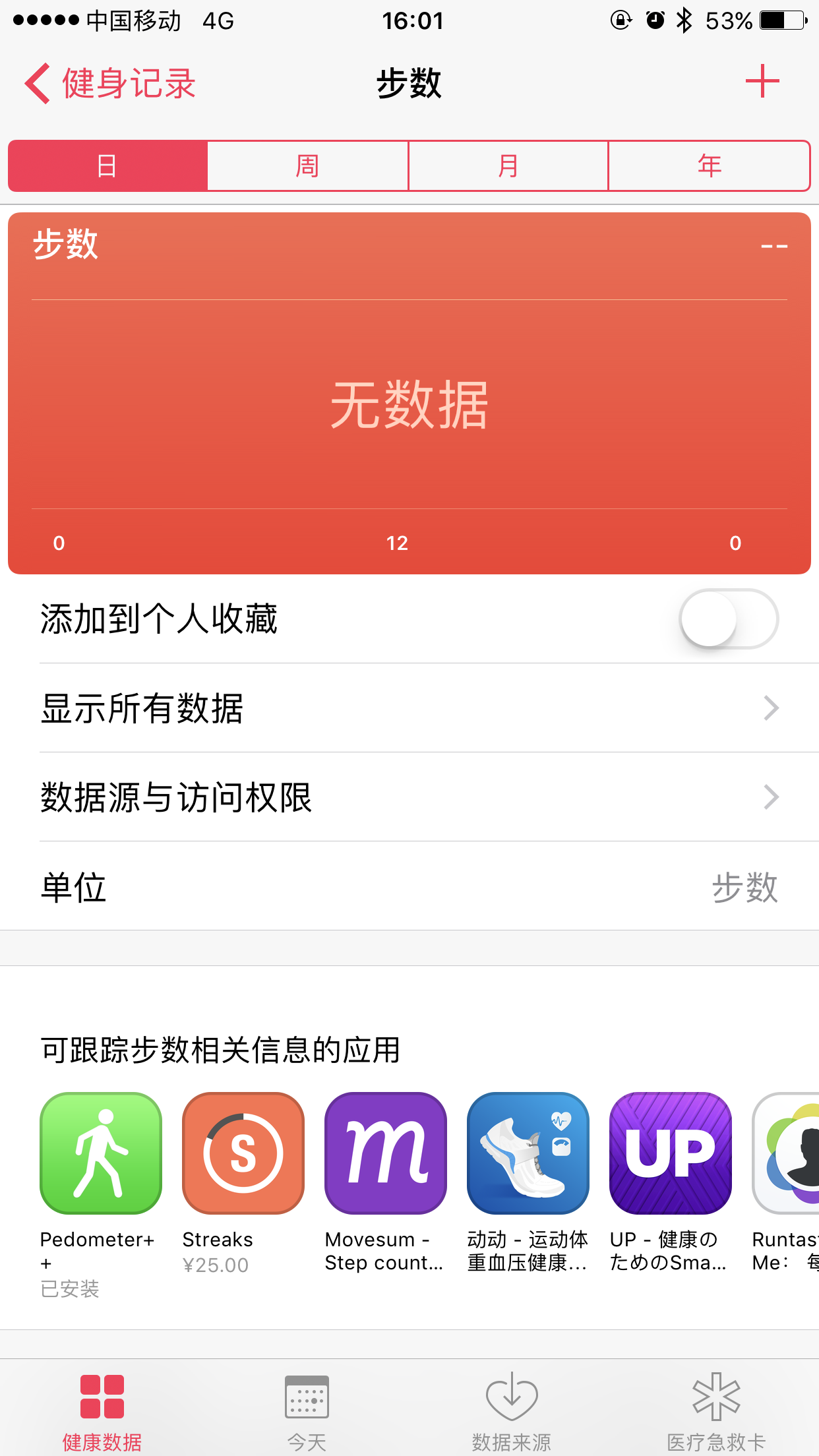View the UP app
Viewport: 819px width, 1456px height.
point(671,1153)
